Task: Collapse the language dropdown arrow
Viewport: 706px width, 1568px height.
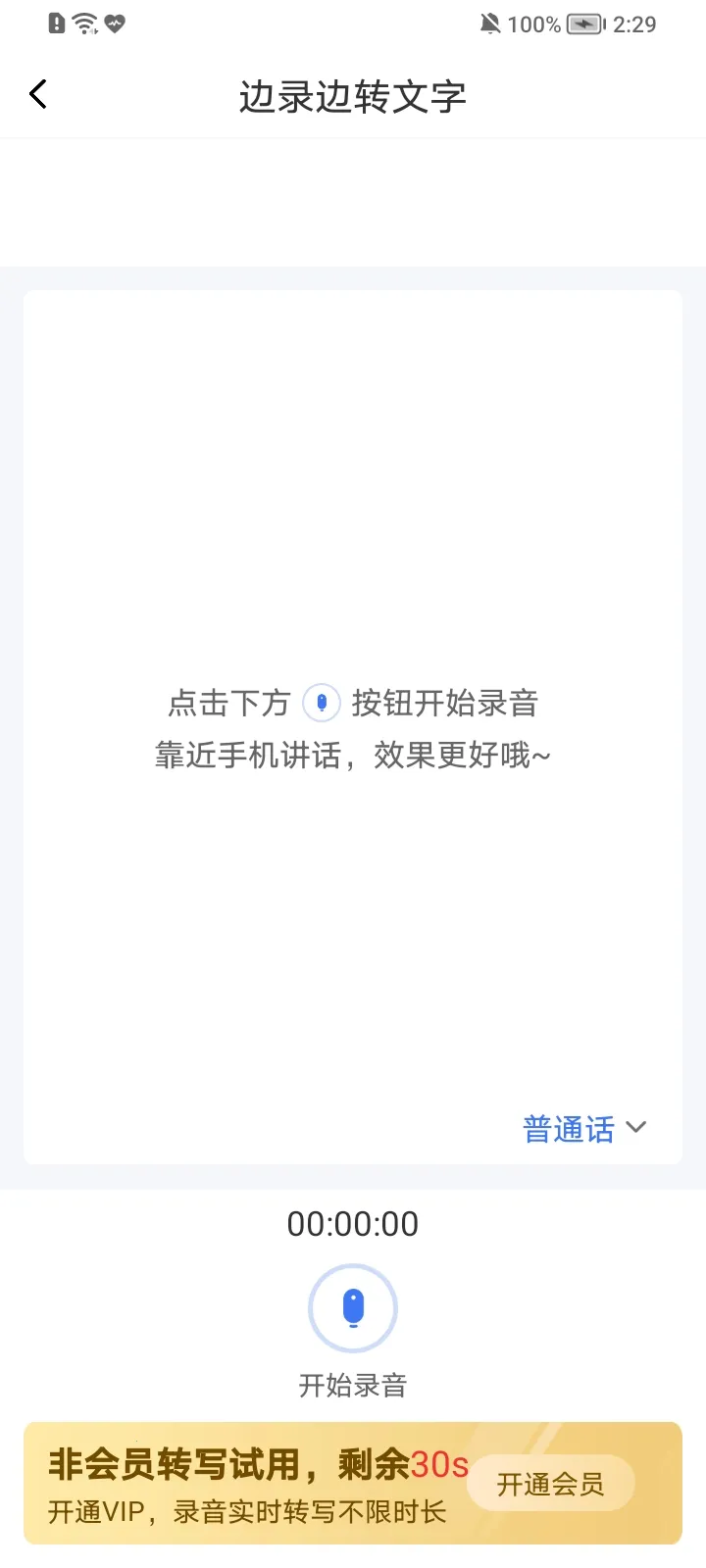Action: tap(635, 1128)
